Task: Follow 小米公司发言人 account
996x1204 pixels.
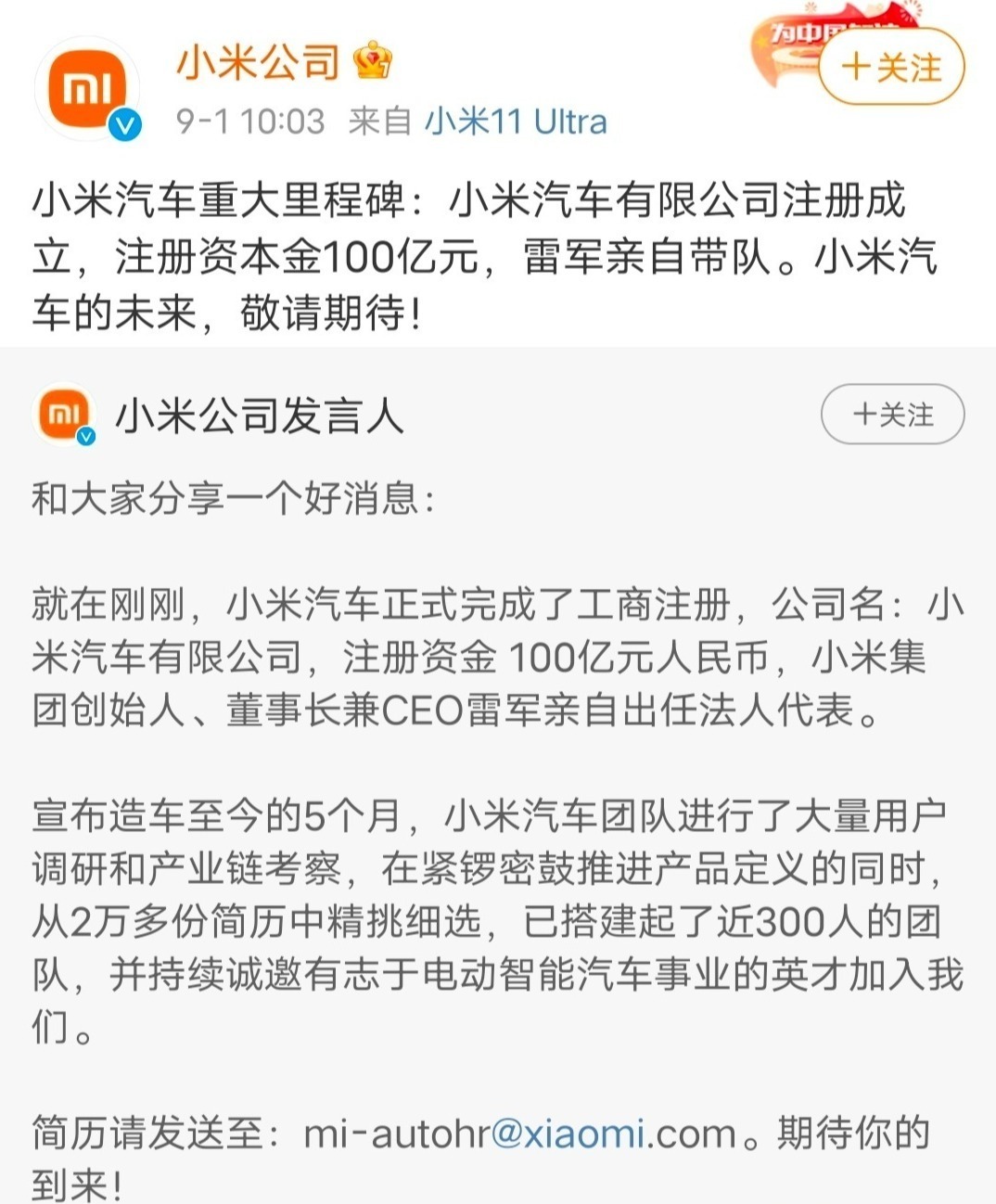Action: click(x=892, y=415)
